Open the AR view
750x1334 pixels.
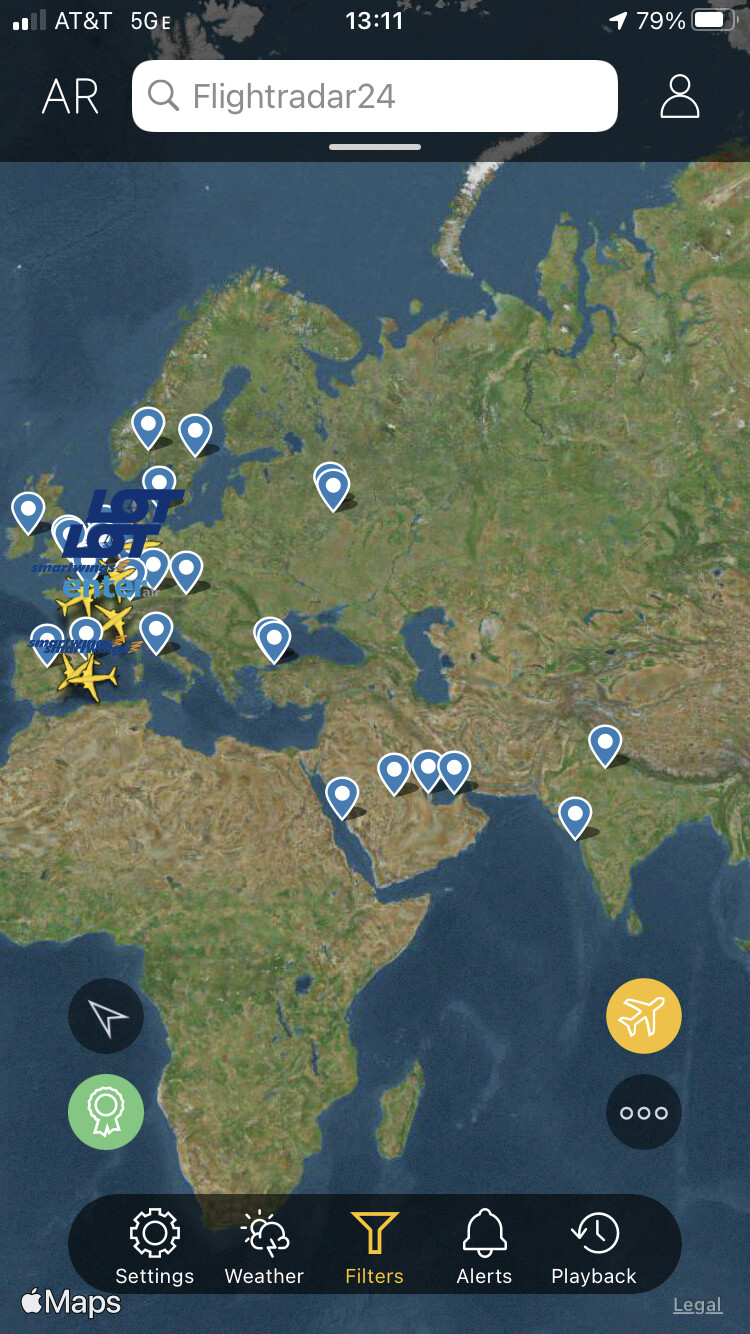[x=70, y=97]
